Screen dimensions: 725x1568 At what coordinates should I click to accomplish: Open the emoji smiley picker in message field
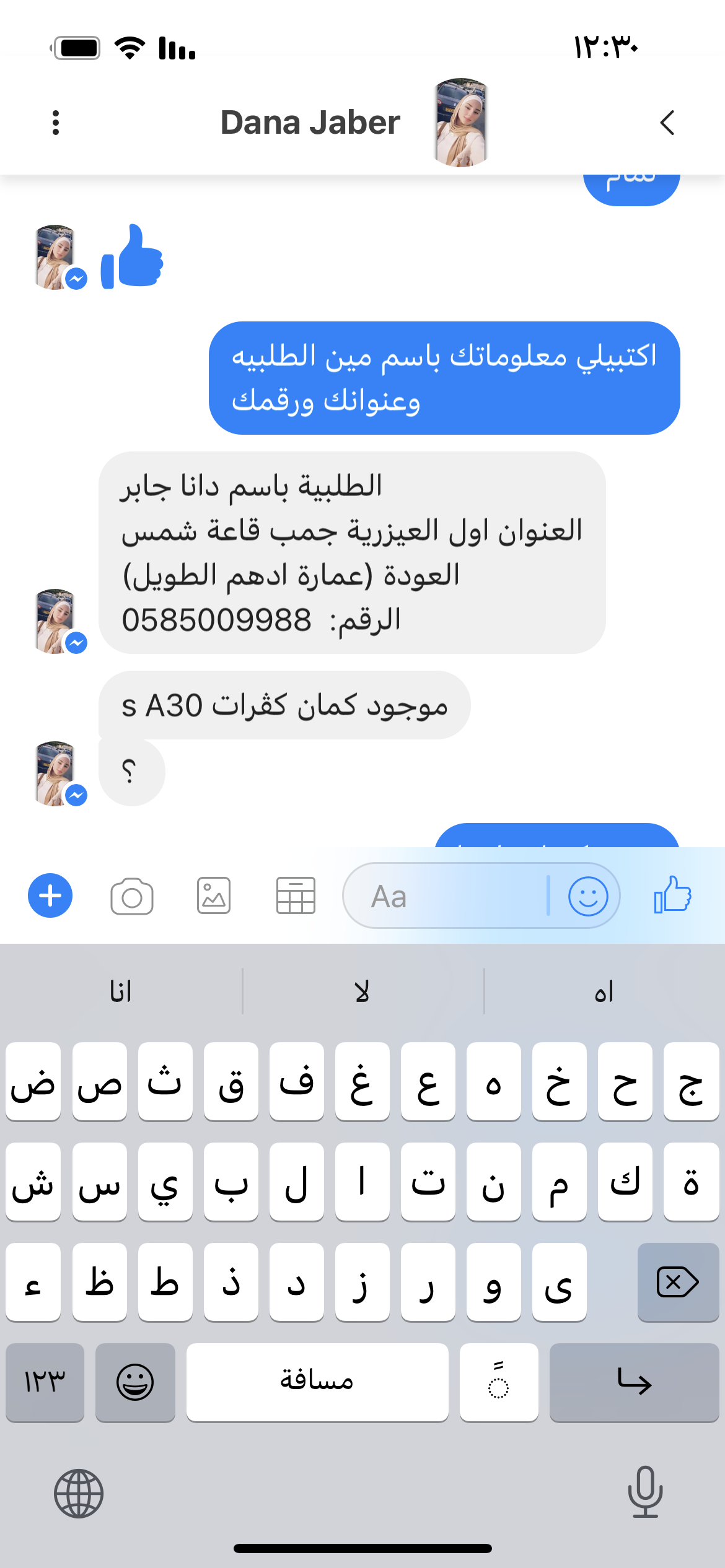pyautogui.click(x=588, y=896)
